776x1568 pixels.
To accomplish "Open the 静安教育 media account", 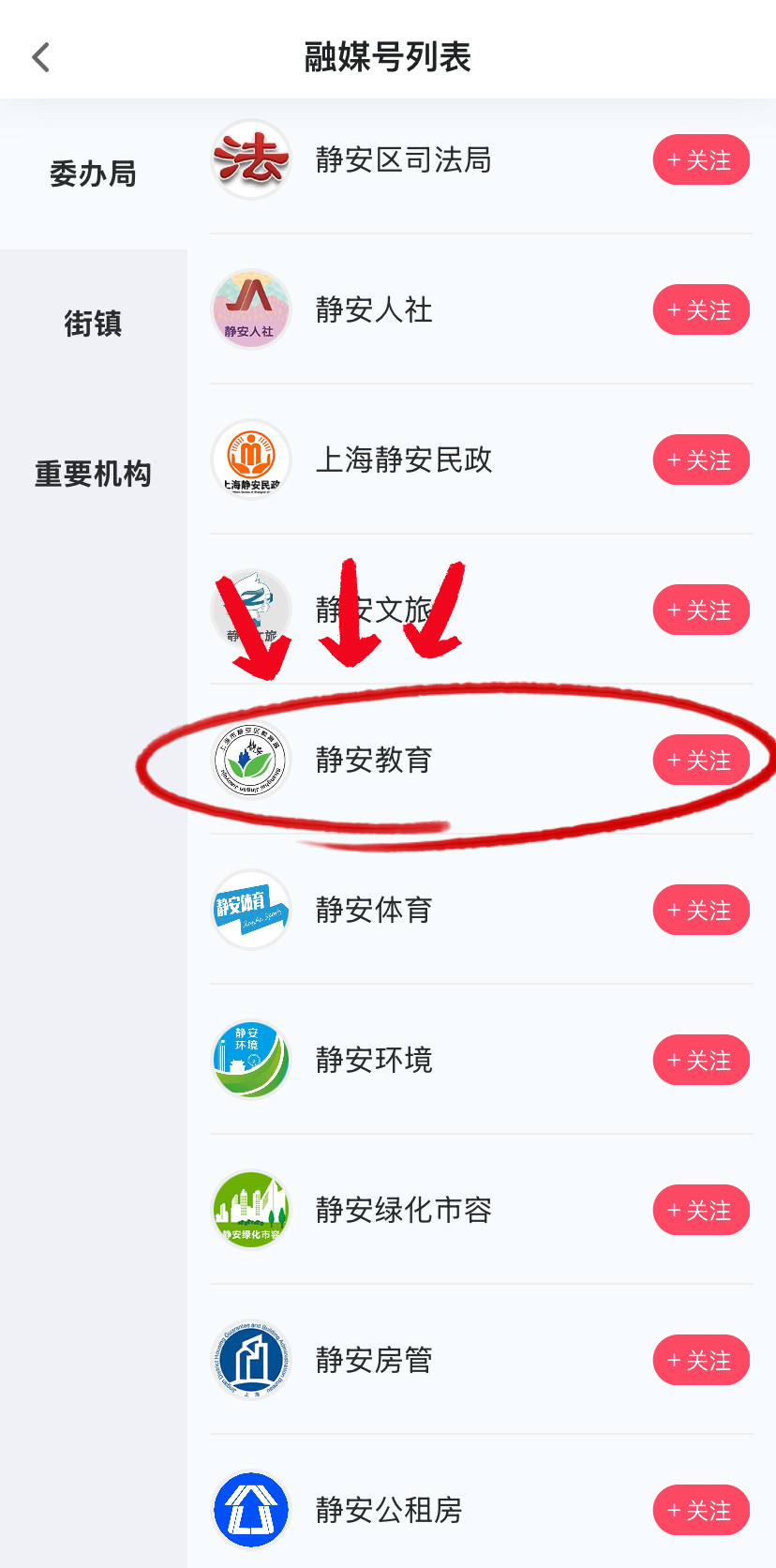I will [373, 760].
